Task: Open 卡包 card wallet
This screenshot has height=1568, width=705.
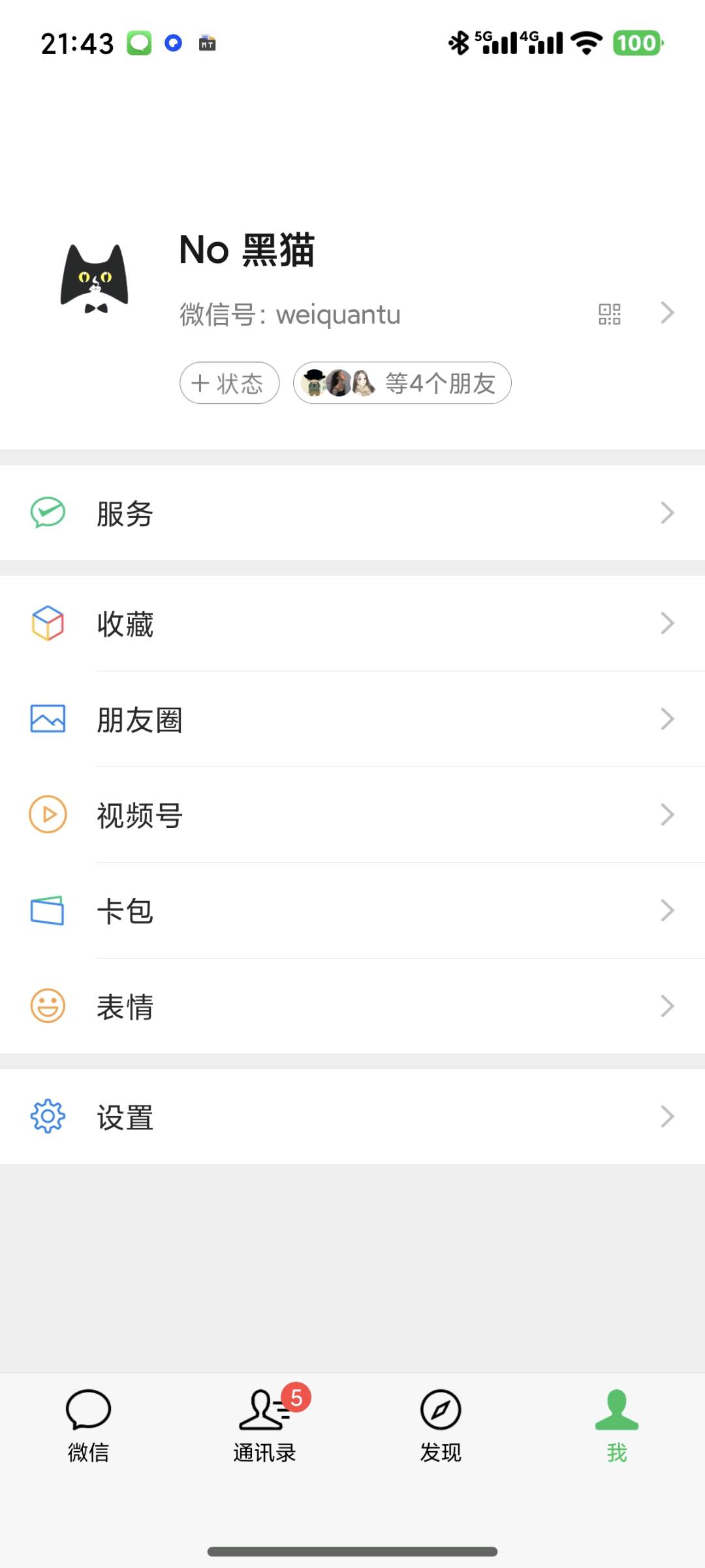Action: [x=352, y=910]
